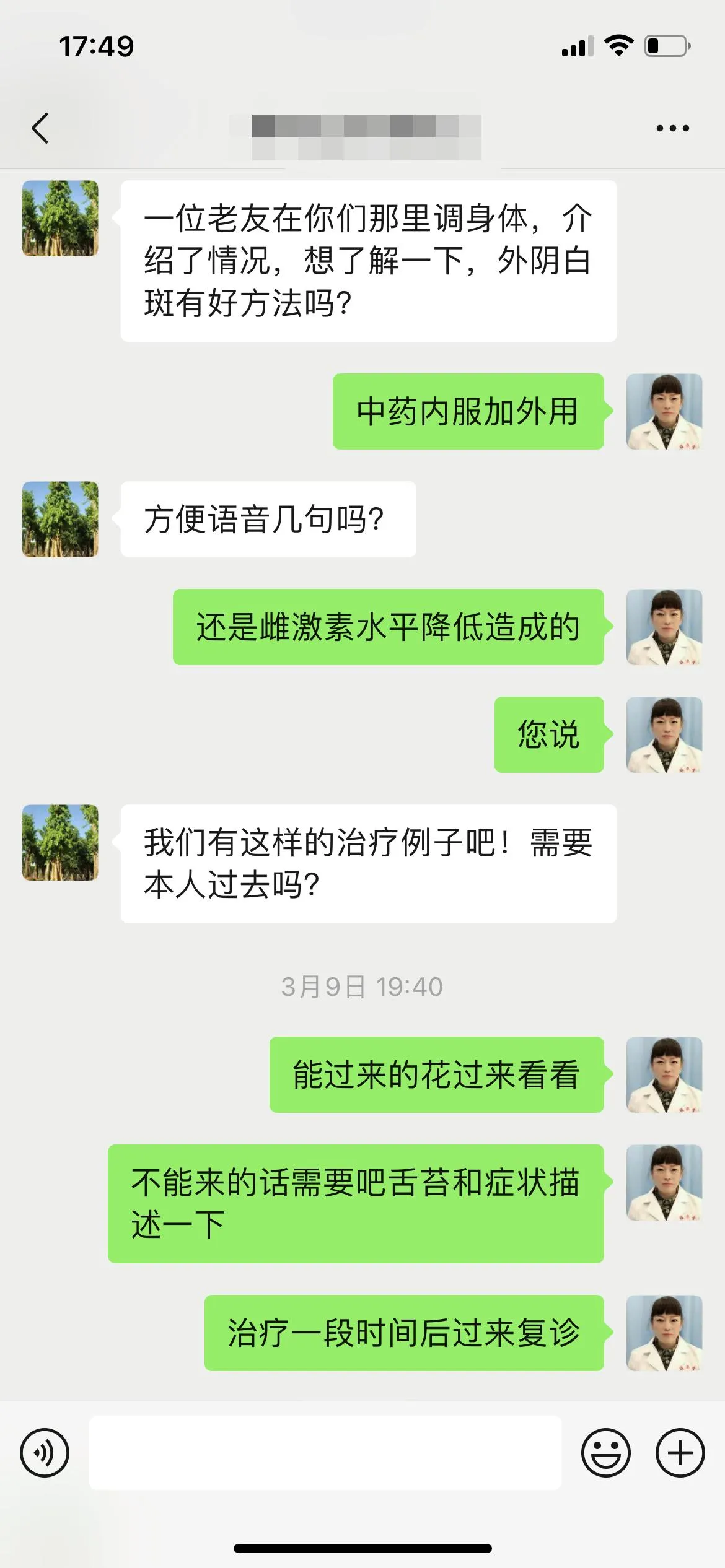Select the reply 中药内服加外用
The image size is (725, 1568).
pos(468,412)
